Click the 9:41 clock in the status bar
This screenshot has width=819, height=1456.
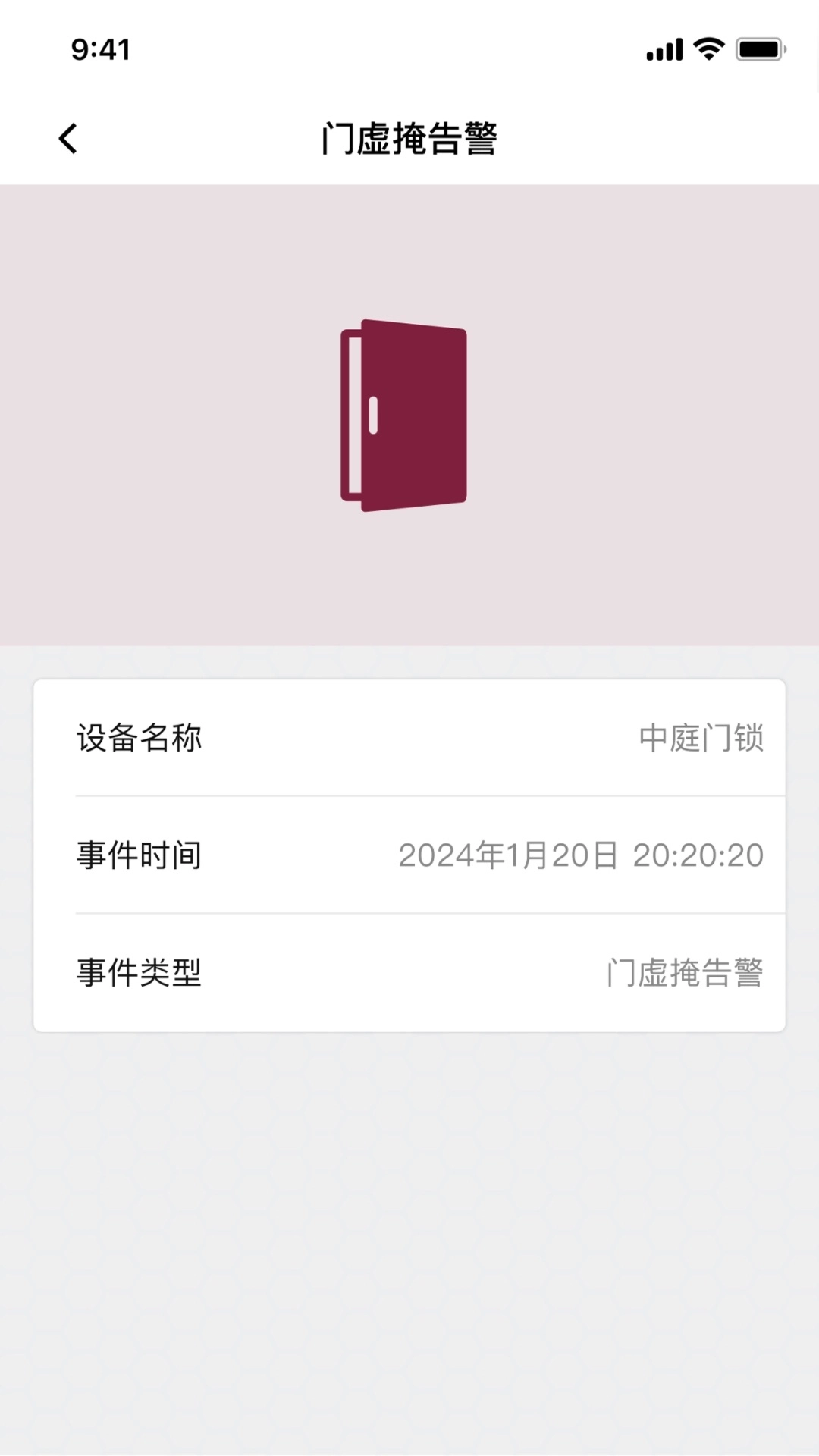(99, 50)
